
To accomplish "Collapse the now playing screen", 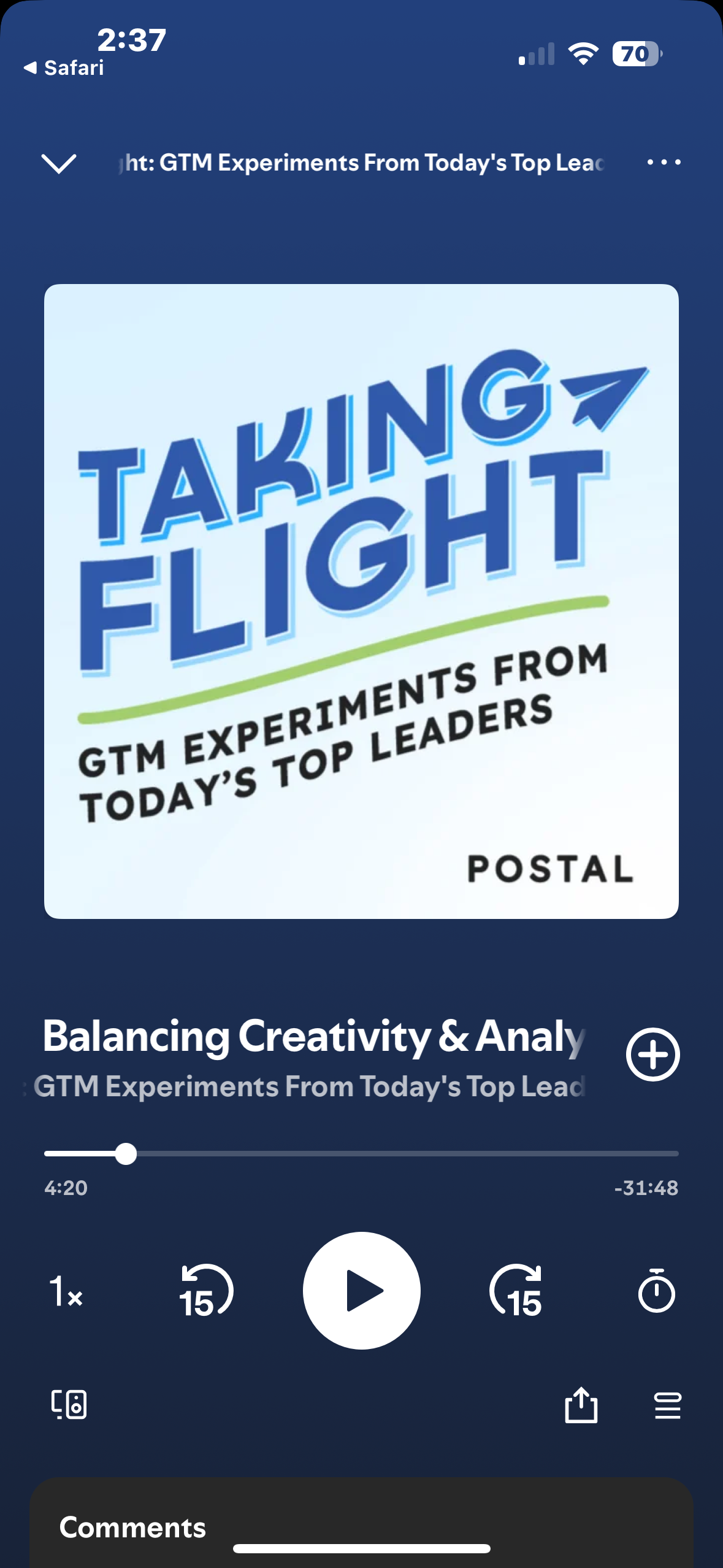I will (x=59, y=163).
